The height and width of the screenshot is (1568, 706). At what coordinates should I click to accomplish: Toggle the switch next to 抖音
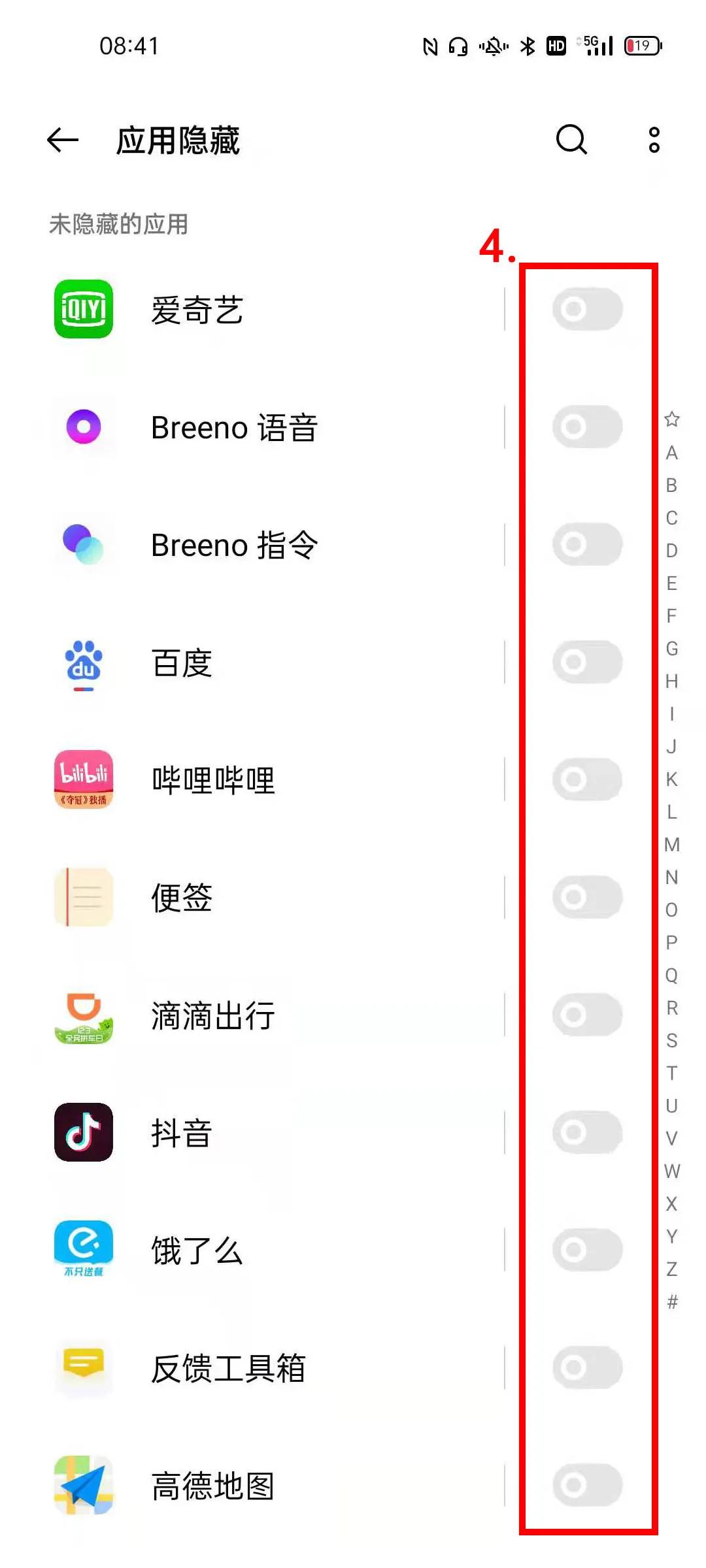586,1132
